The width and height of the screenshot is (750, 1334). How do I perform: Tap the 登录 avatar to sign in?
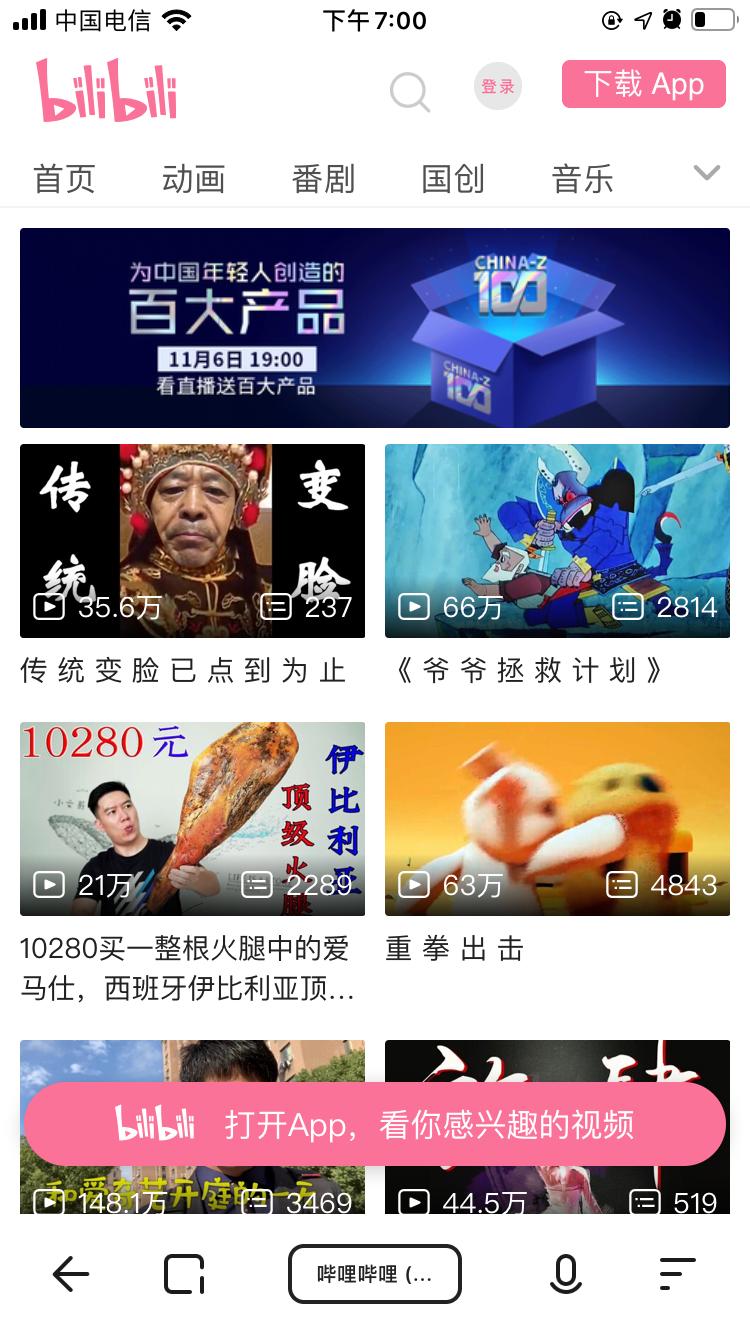pyautogui.click(x=497, y=86)
